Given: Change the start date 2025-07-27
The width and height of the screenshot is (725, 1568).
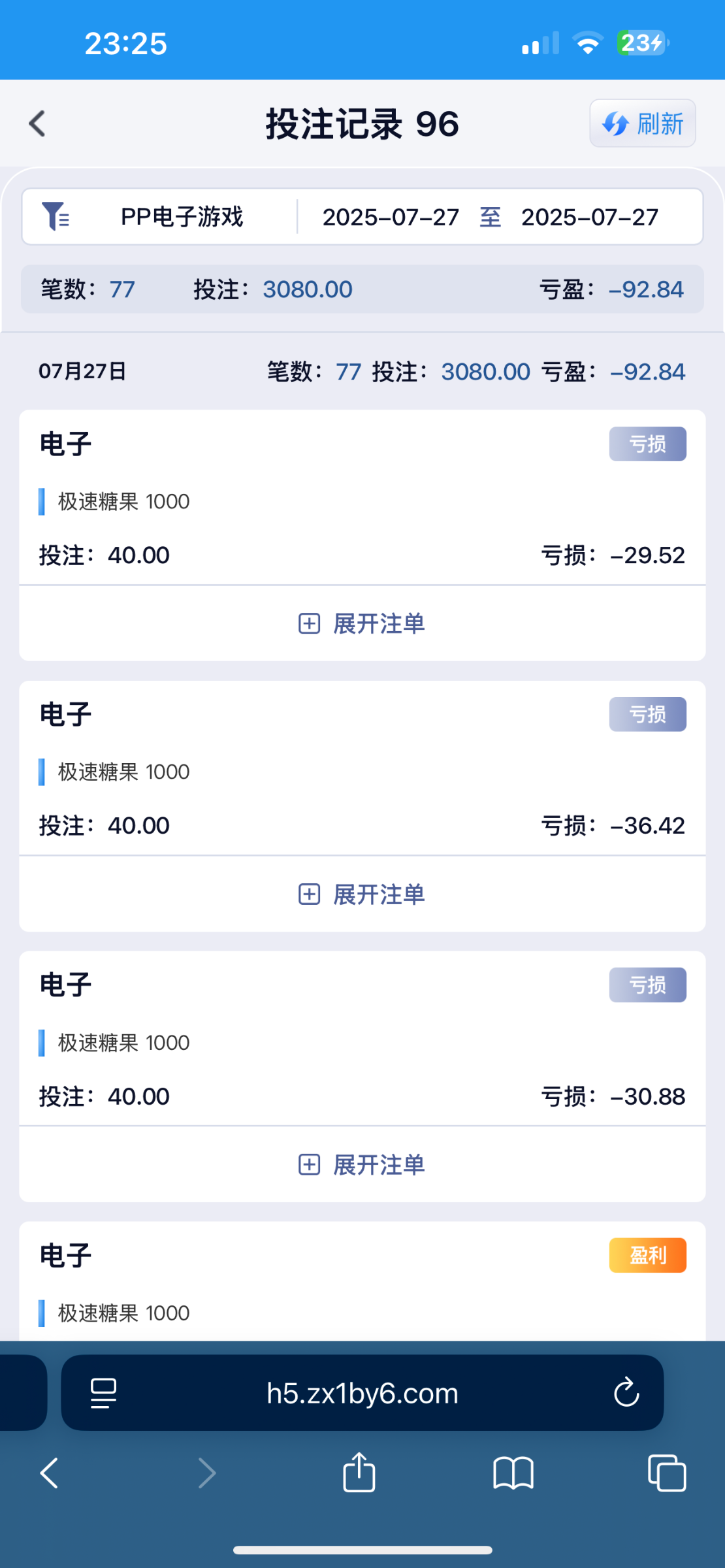Looking at the screenshot, I should (391, 218).
